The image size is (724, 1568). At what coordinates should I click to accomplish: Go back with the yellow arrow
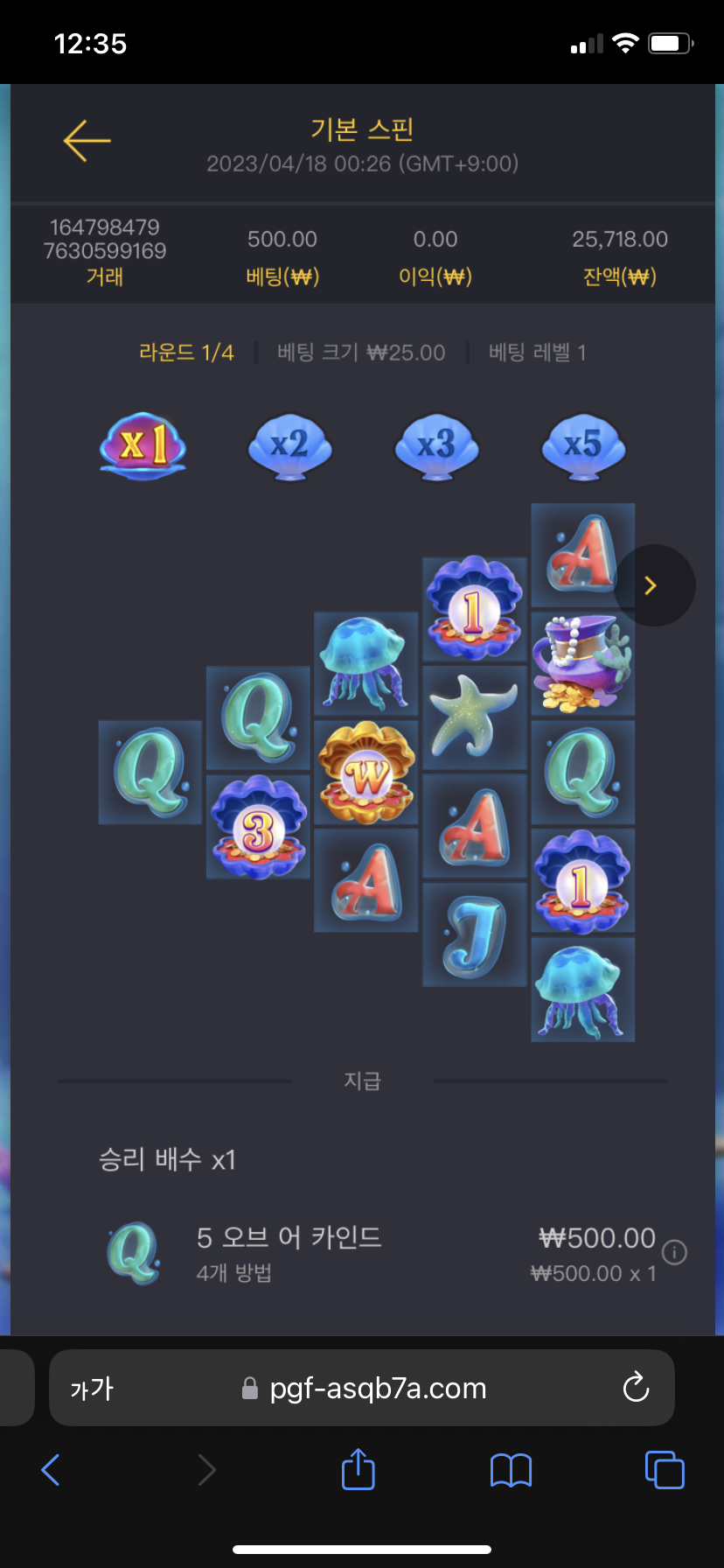click(x=87, y=141)
